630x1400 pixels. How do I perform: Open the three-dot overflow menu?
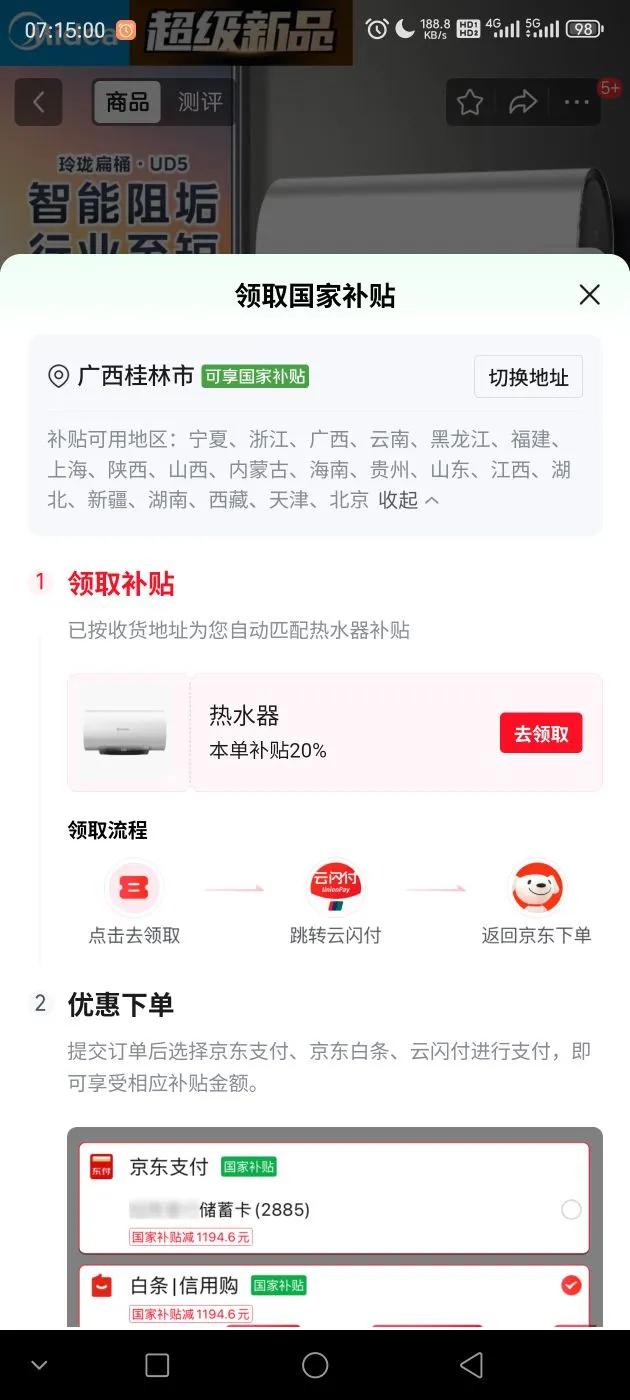(577, 102)
